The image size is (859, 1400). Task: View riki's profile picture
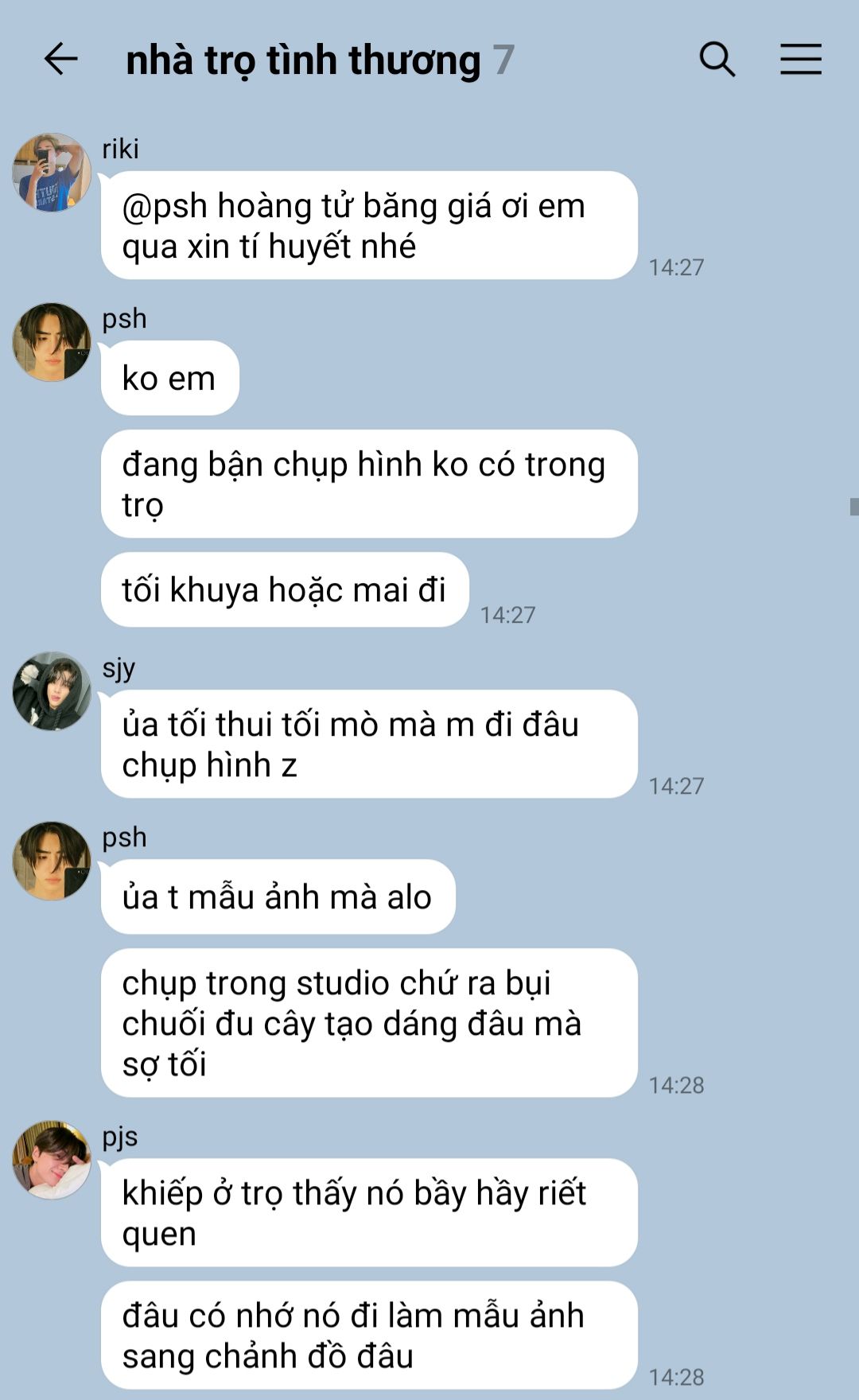tap(52, 173)
